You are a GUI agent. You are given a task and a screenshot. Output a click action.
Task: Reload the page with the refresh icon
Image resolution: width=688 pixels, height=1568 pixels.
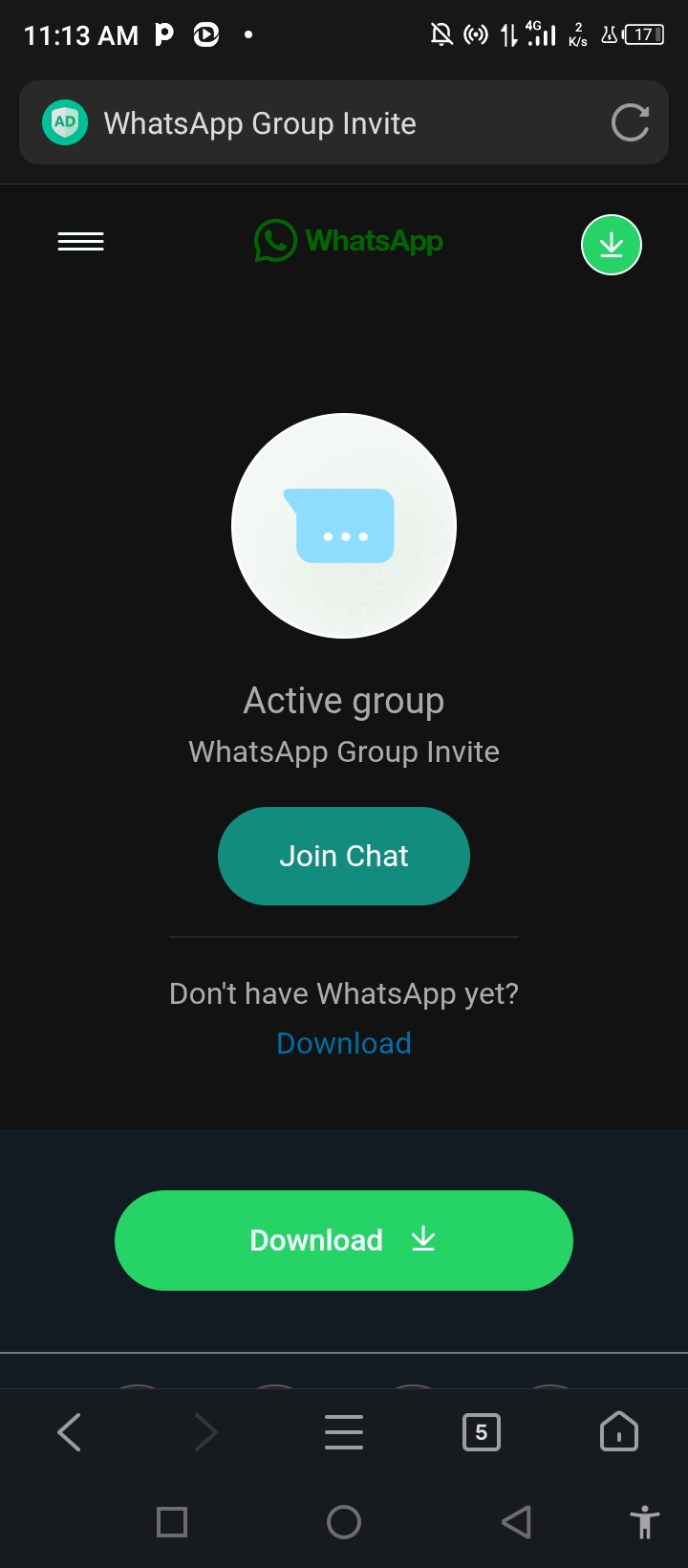(630, 123)
